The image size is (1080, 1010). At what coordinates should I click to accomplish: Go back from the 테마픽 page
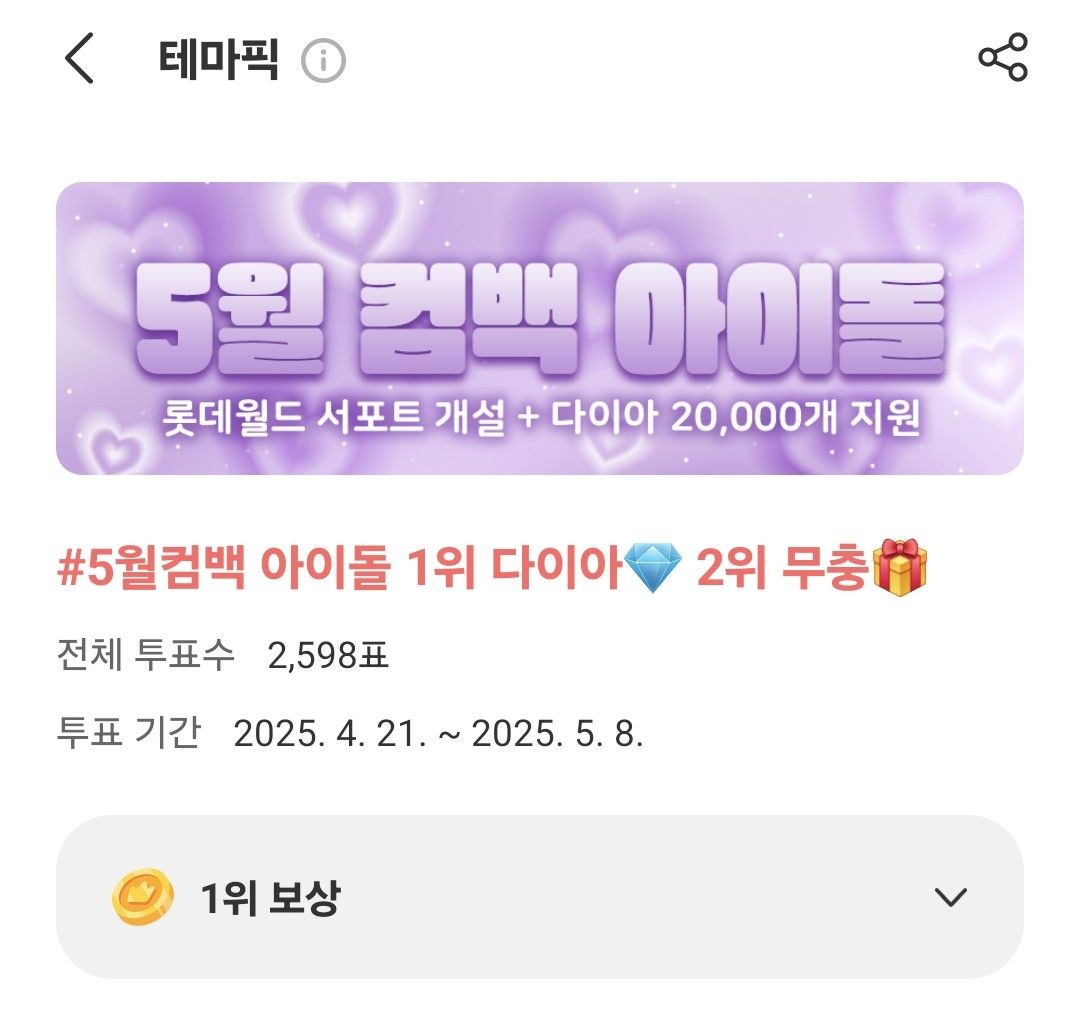79,59
